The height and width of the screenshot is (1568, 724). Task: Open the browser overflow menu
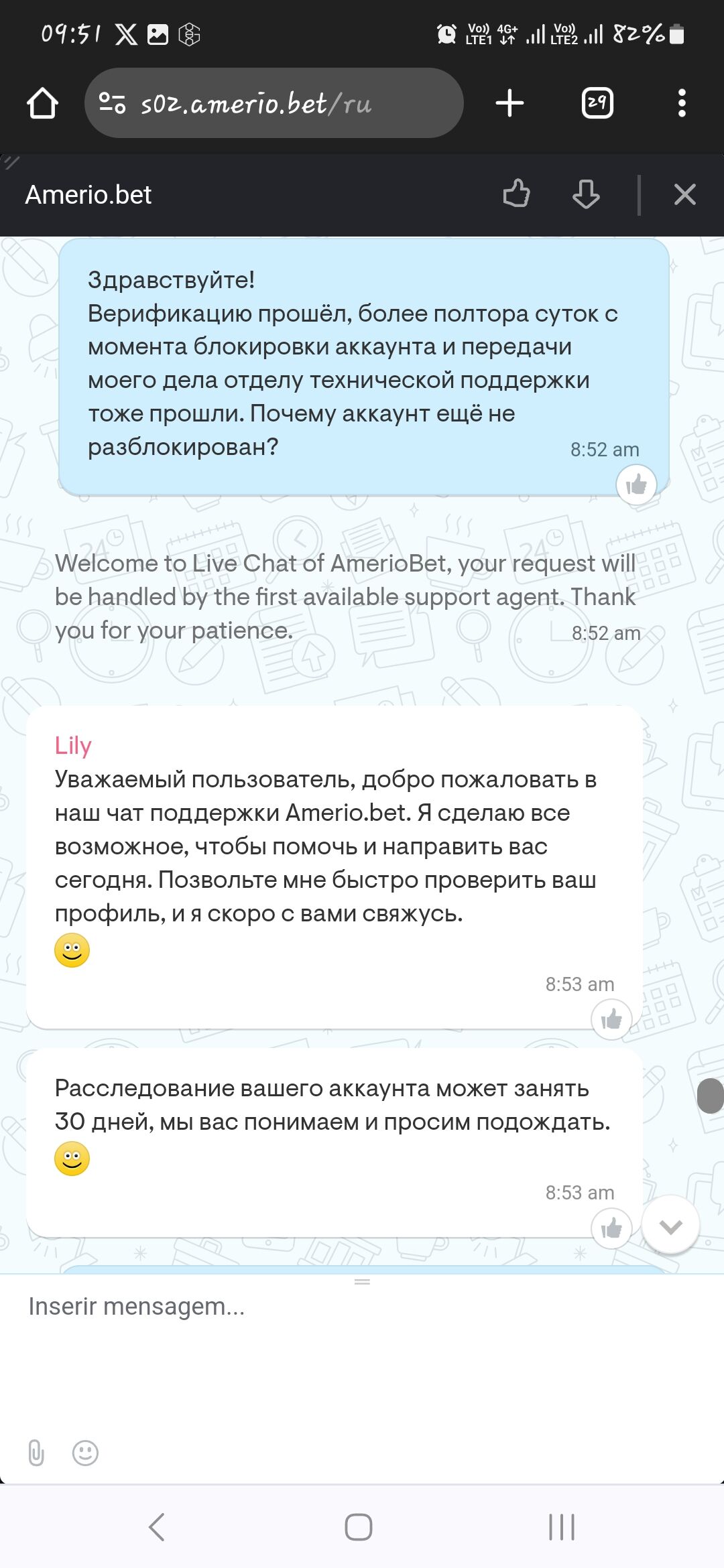pos(682,103)
